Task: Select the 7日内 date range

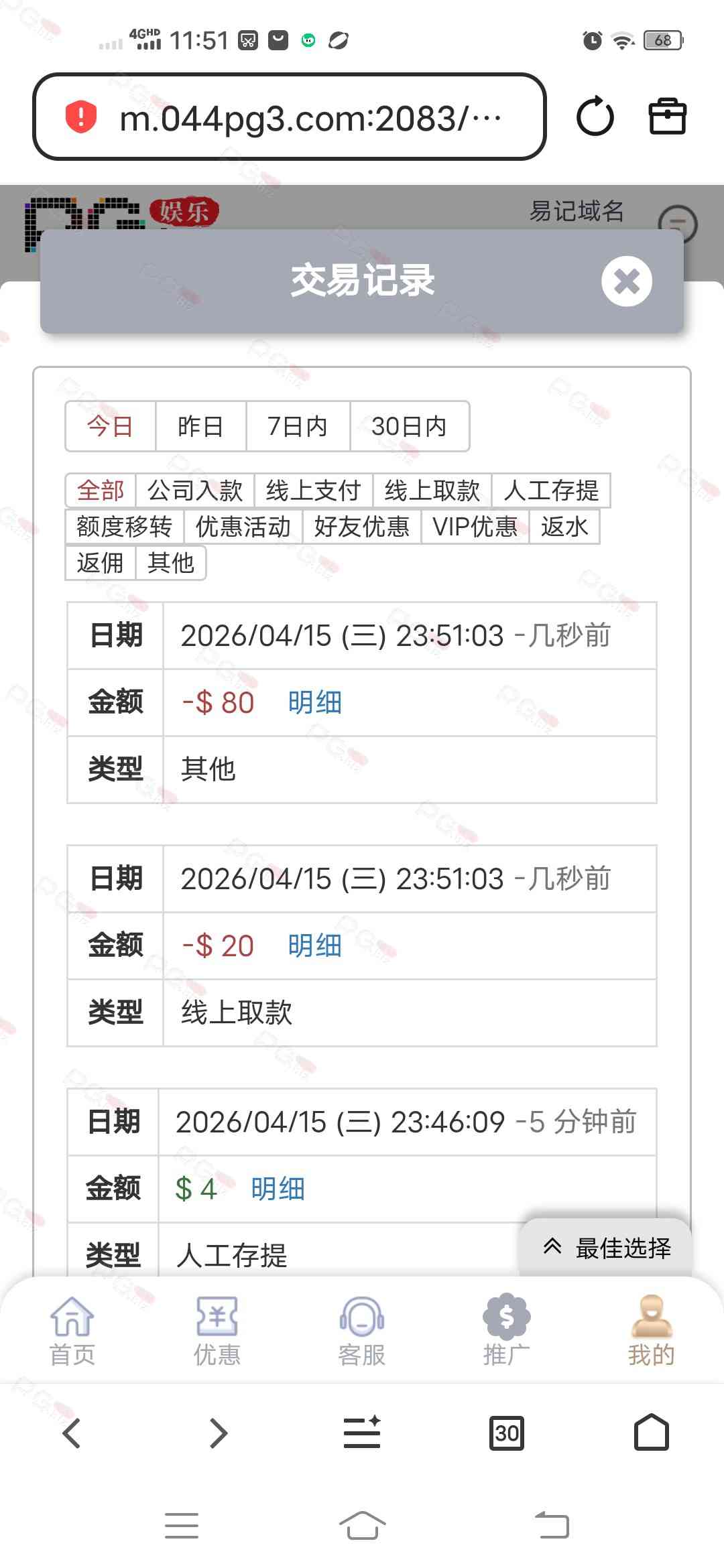Action: tap(298, 426)
